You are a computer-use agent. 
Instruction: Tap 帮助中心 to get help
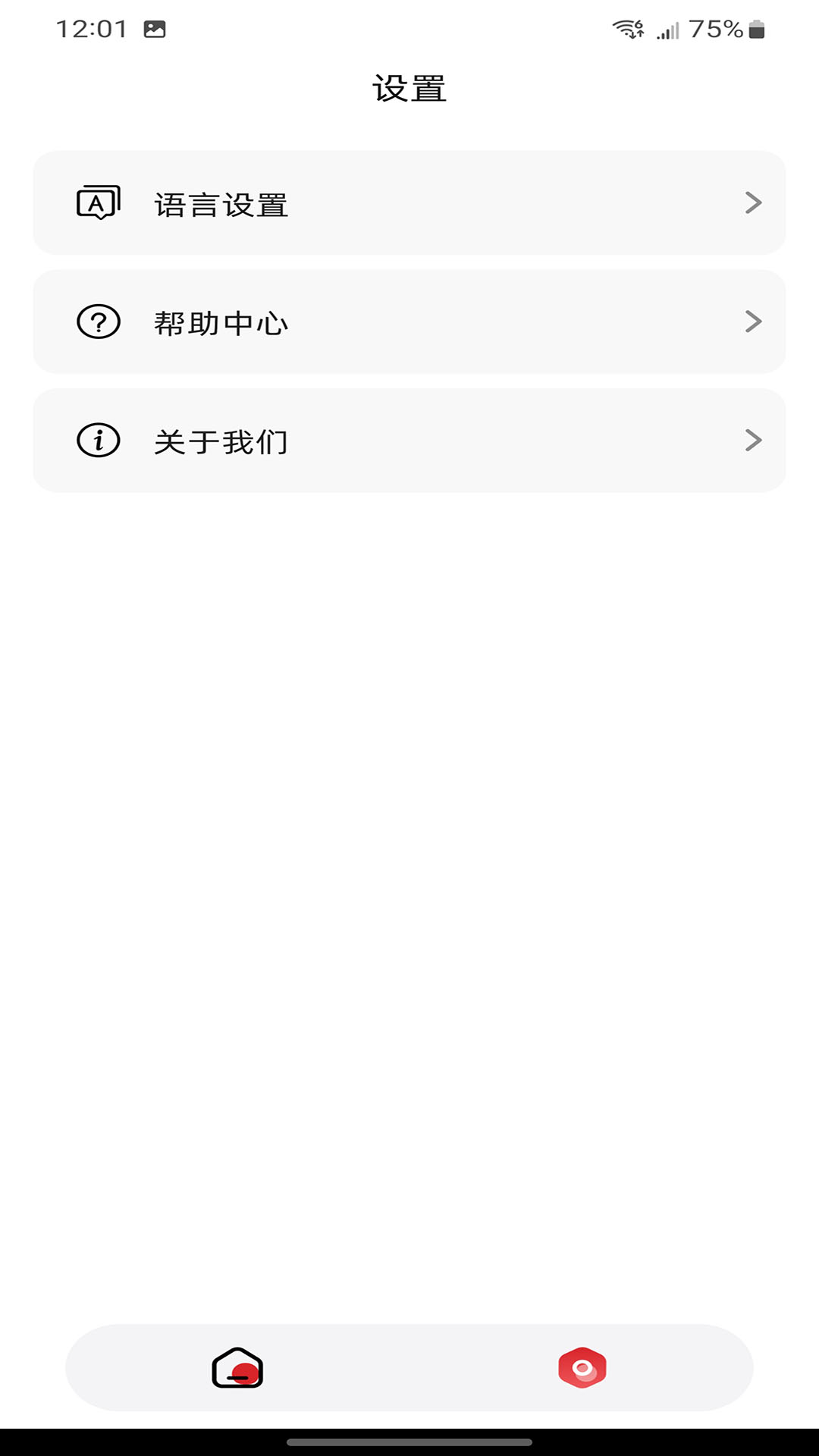click(409, 322)
